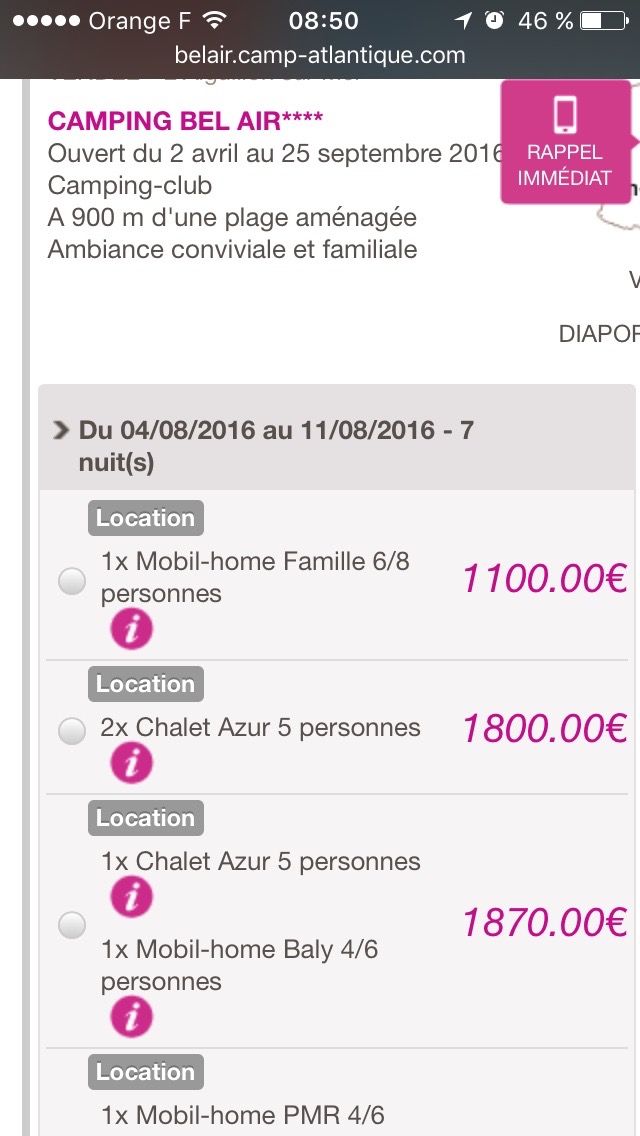Select the Mobil-home Famille 6/8 personnes option
Viewport: 640px width, 1136px height.
point(72,580)
